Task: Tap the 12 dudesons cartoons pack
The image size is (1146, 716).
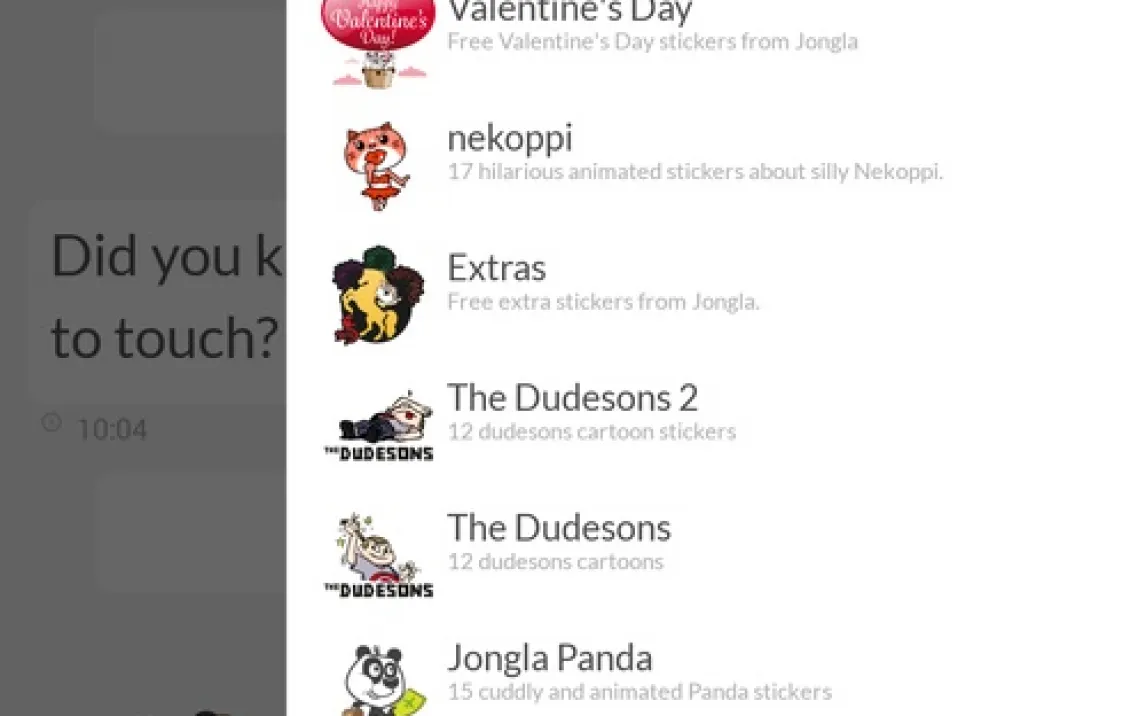Action: coord(716,553)
